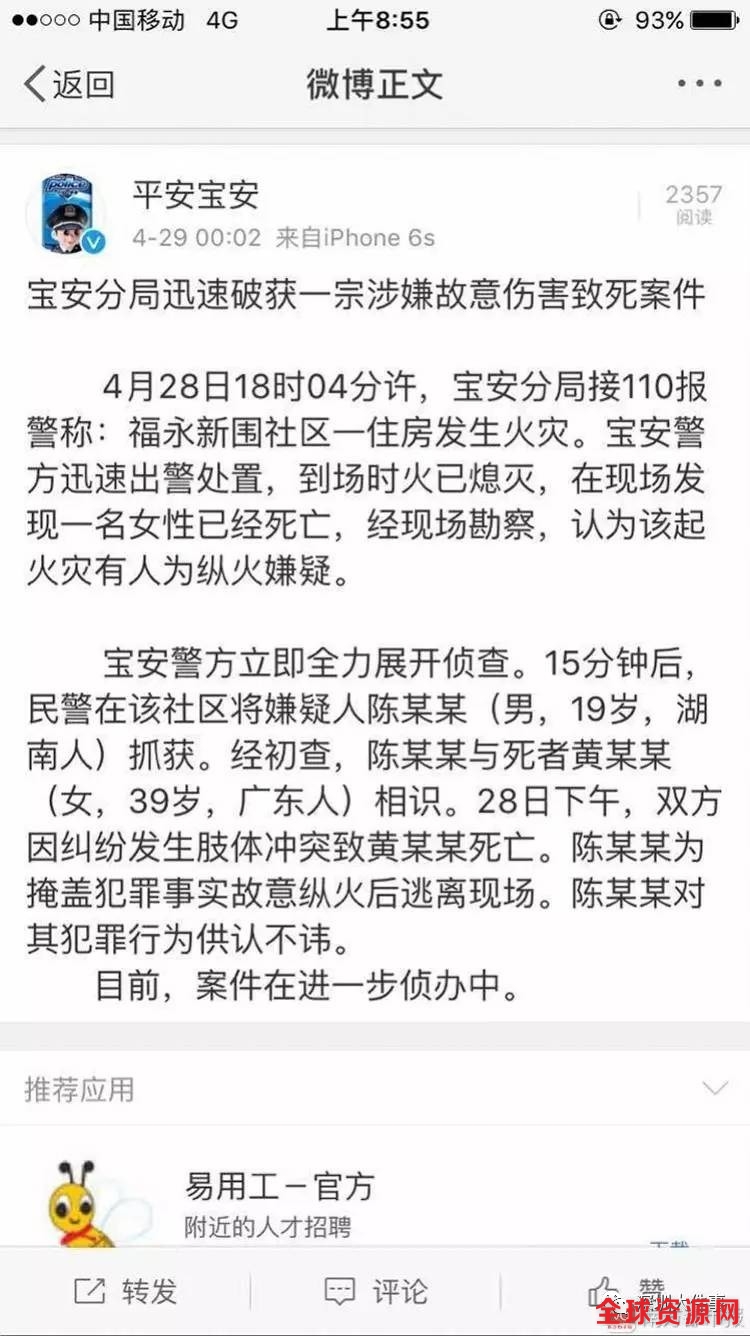Open 平安宝安 profile avatar

(68, 214)
